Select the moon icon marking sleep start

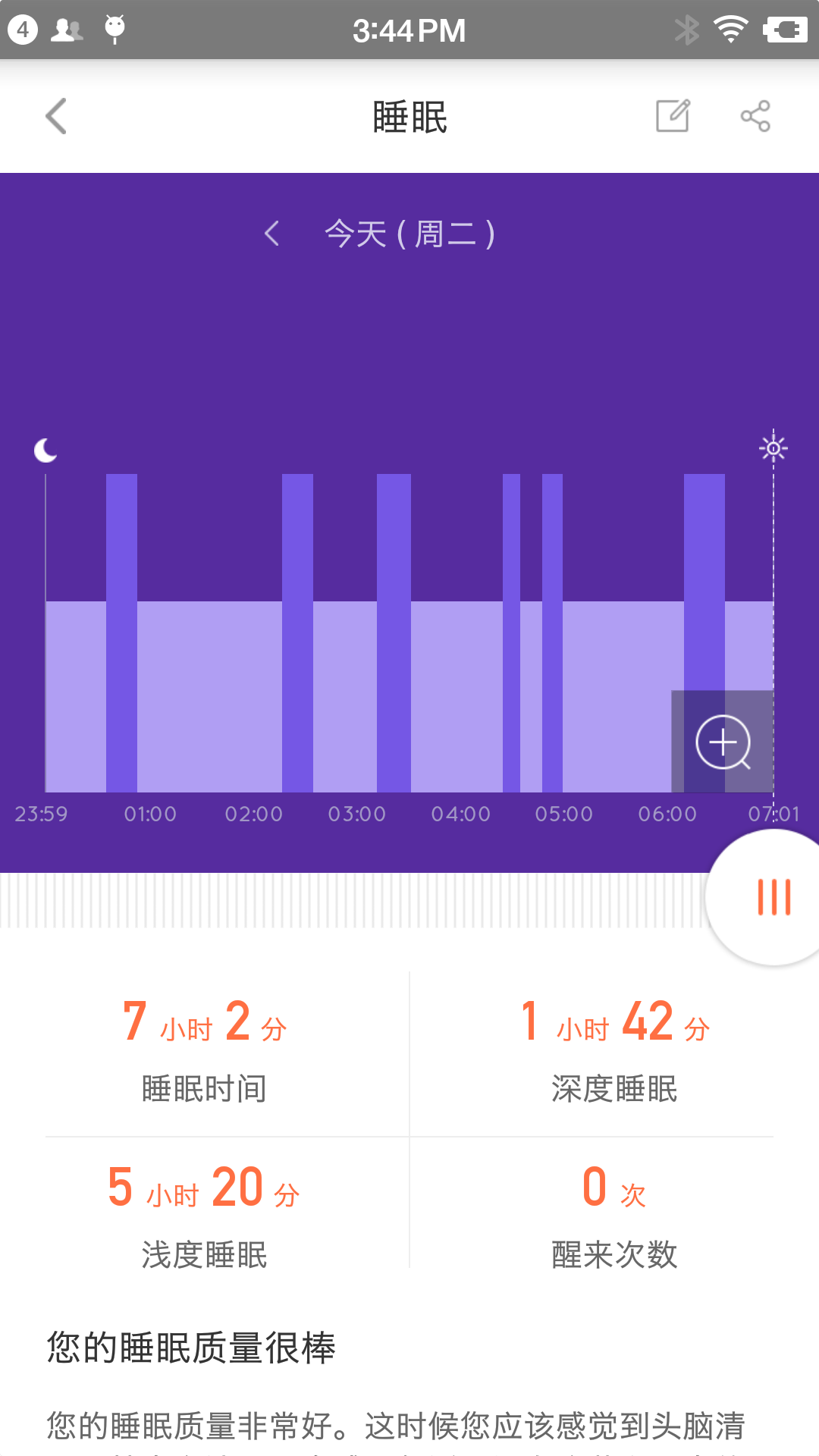click(45, 450)
